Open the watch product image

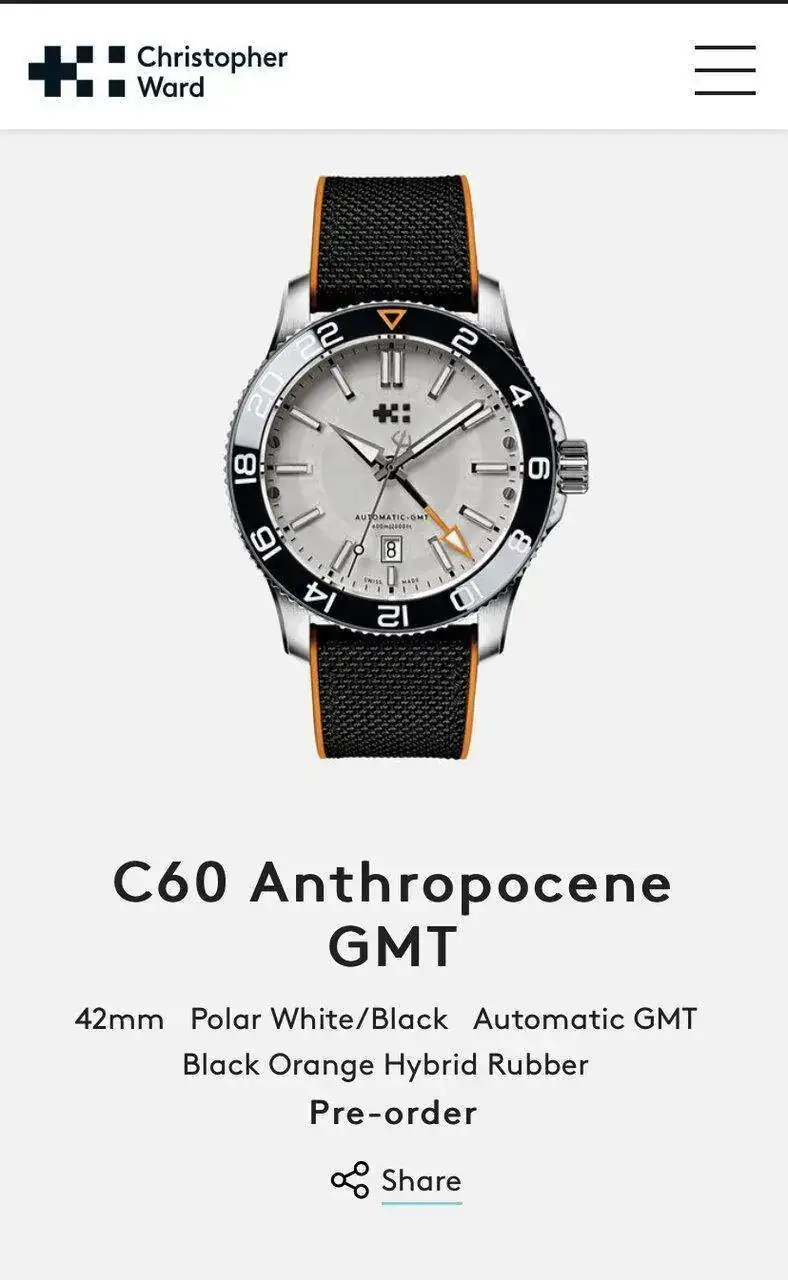[393, 466]
